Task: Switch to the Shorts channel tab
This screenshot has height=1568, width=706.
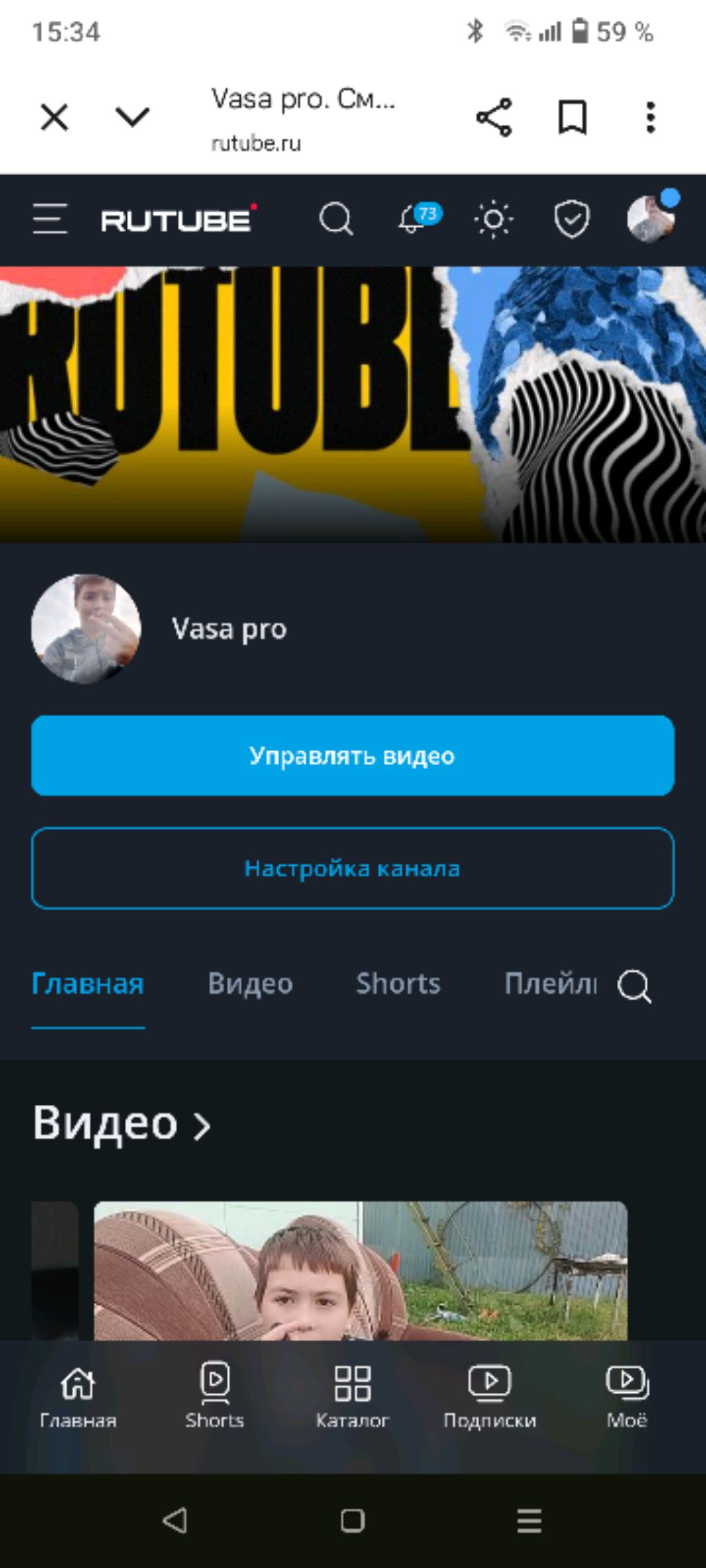Action: tap(398, 984)
